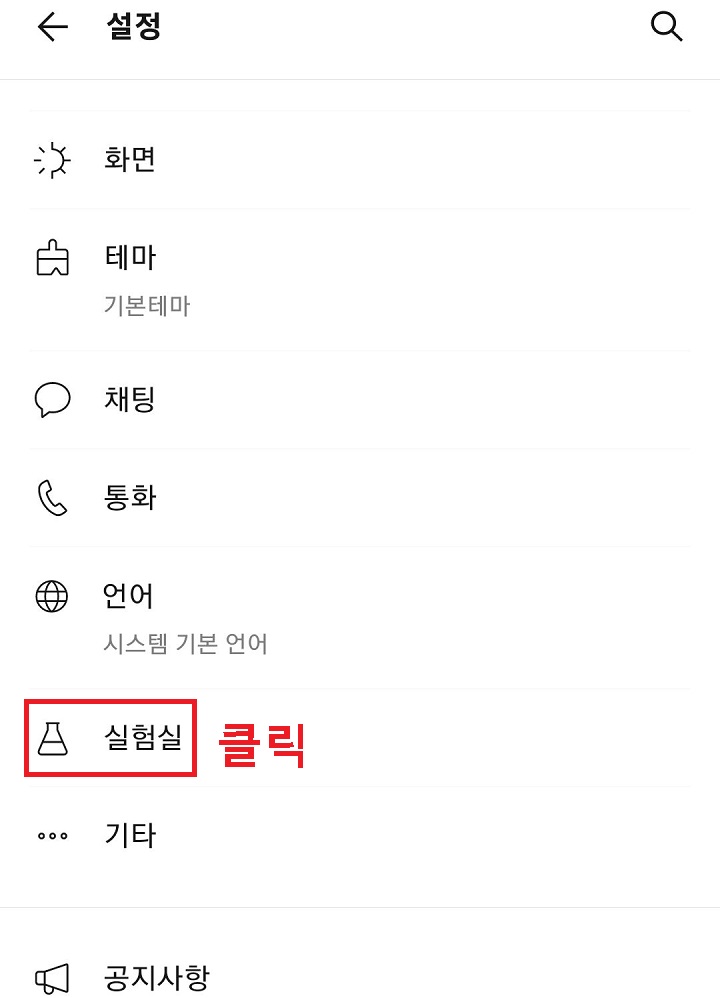
Task: Tap the three-dots icon next to 기타
Action: (52, 836)
